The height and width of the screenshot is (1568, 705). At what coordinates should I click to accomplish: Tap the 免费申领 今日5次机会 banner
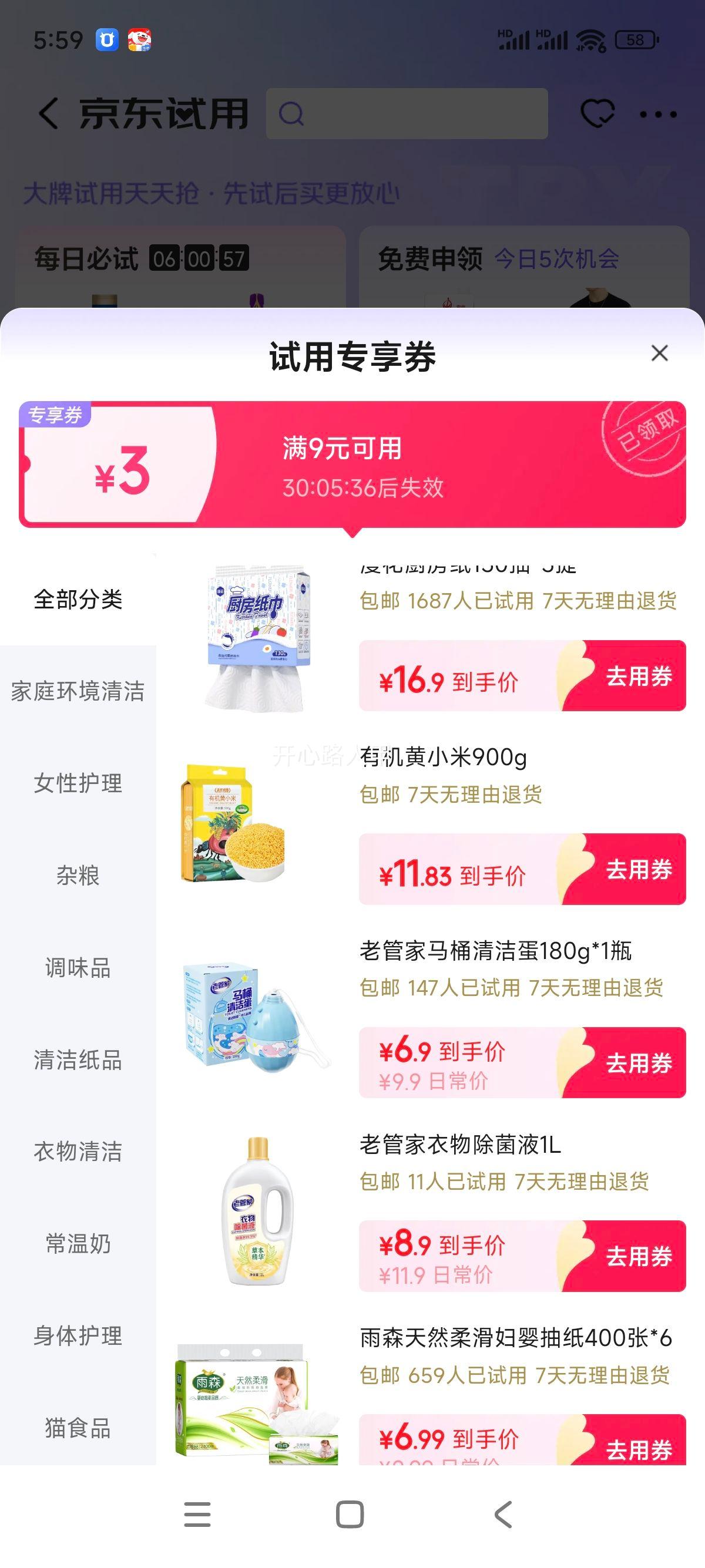[x=499, y=258]
